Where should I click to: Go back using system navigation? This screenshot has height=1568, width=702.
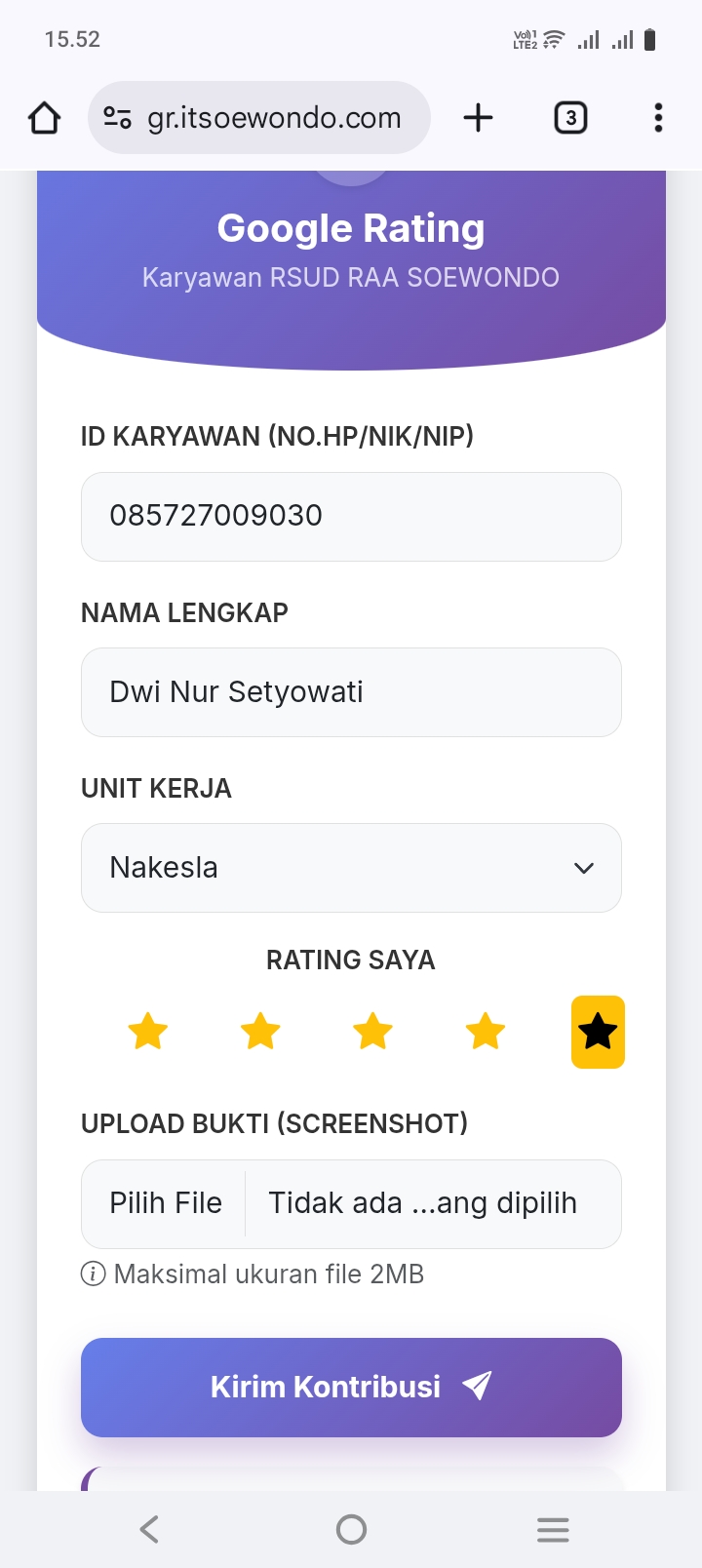(149, 1529)
